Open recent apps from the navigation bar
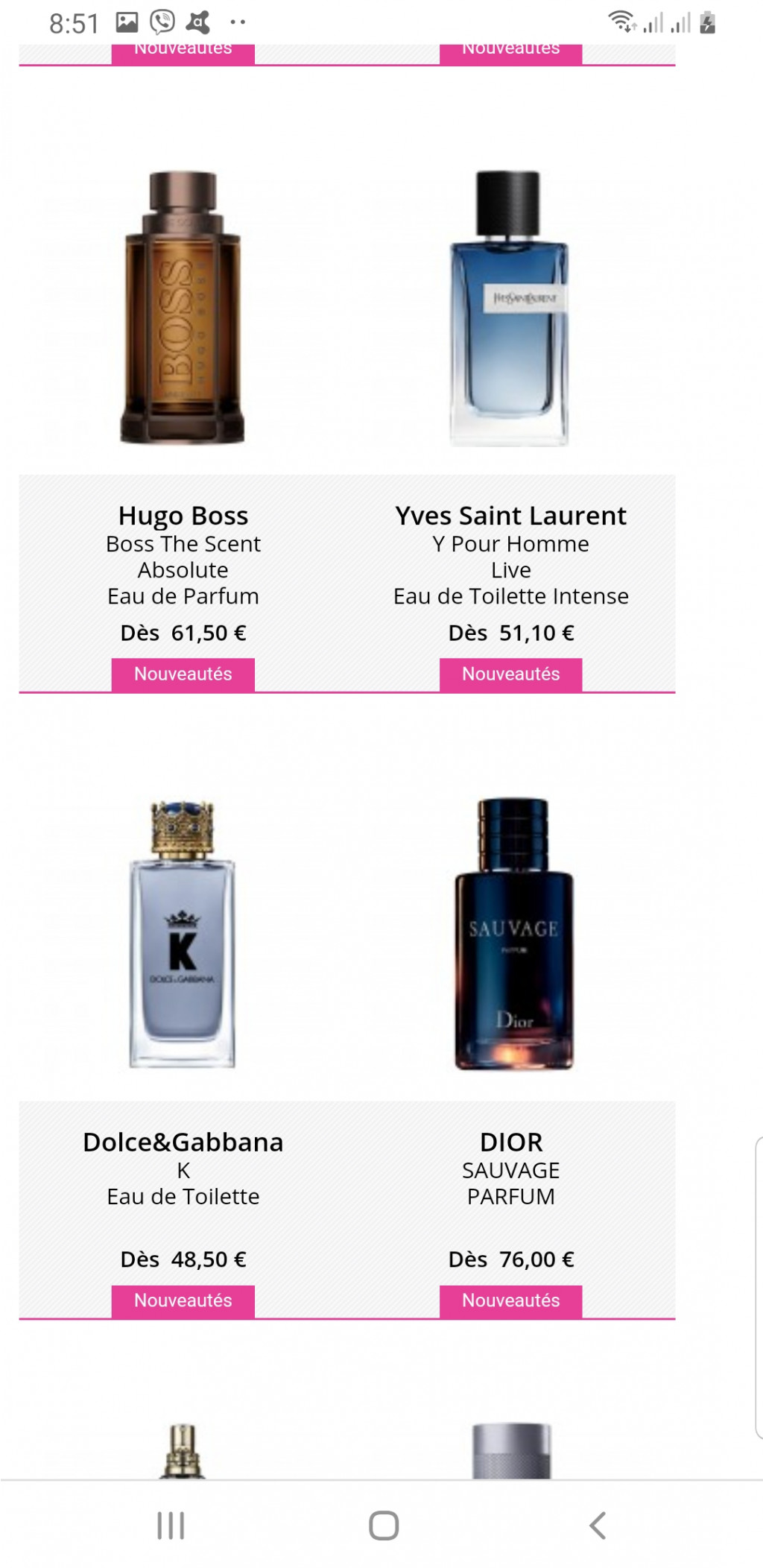The height and width of the screenshot is (1568, 763). (171, 1526)
